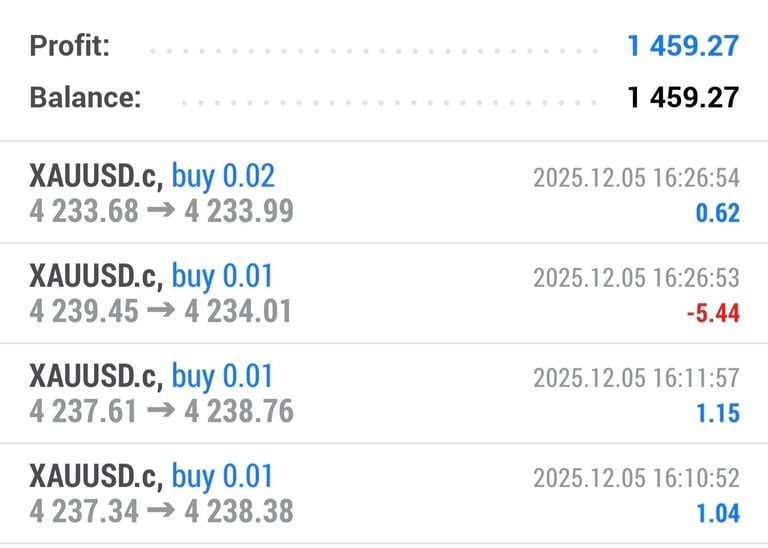Open the trade with the -5.44 loss
Viewport: 768px width, 548px height.
pyautogui.click(x=384, y=293)
